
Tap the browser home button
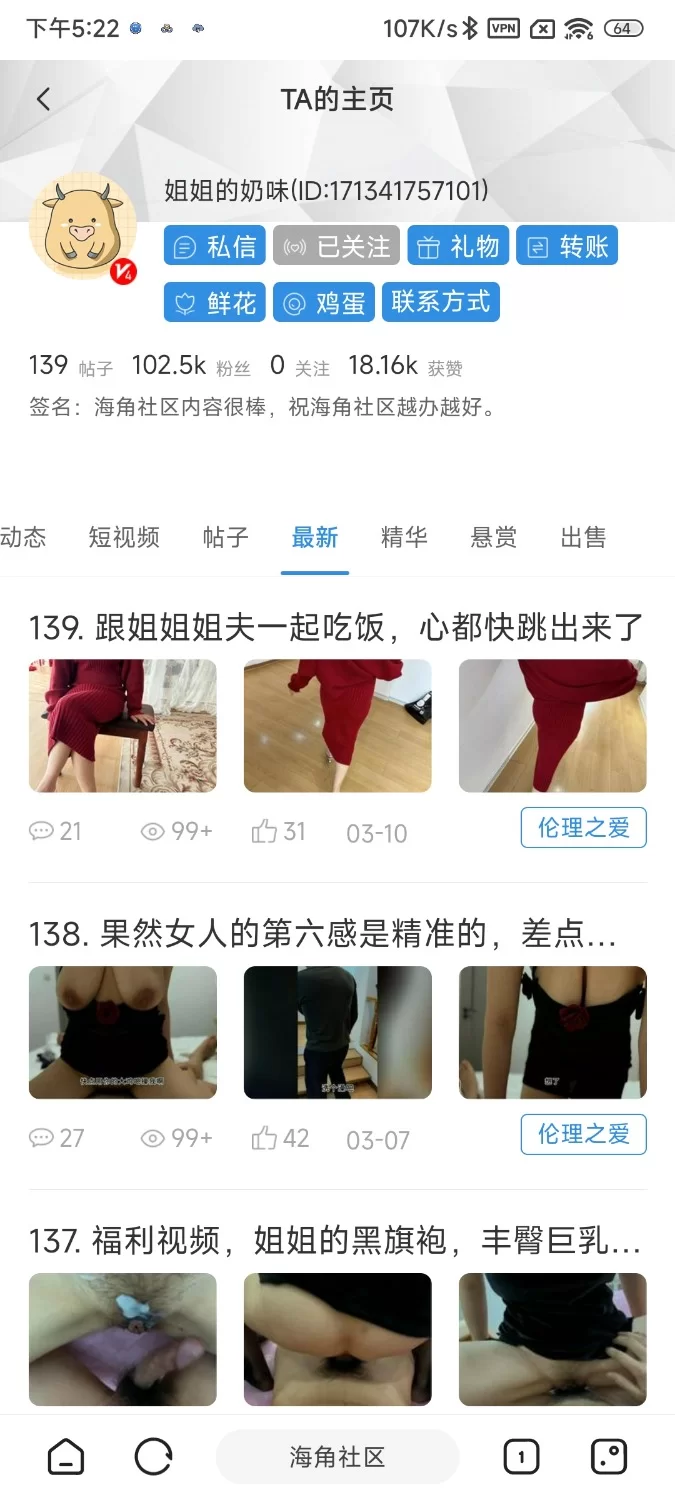pos(66,1457)
